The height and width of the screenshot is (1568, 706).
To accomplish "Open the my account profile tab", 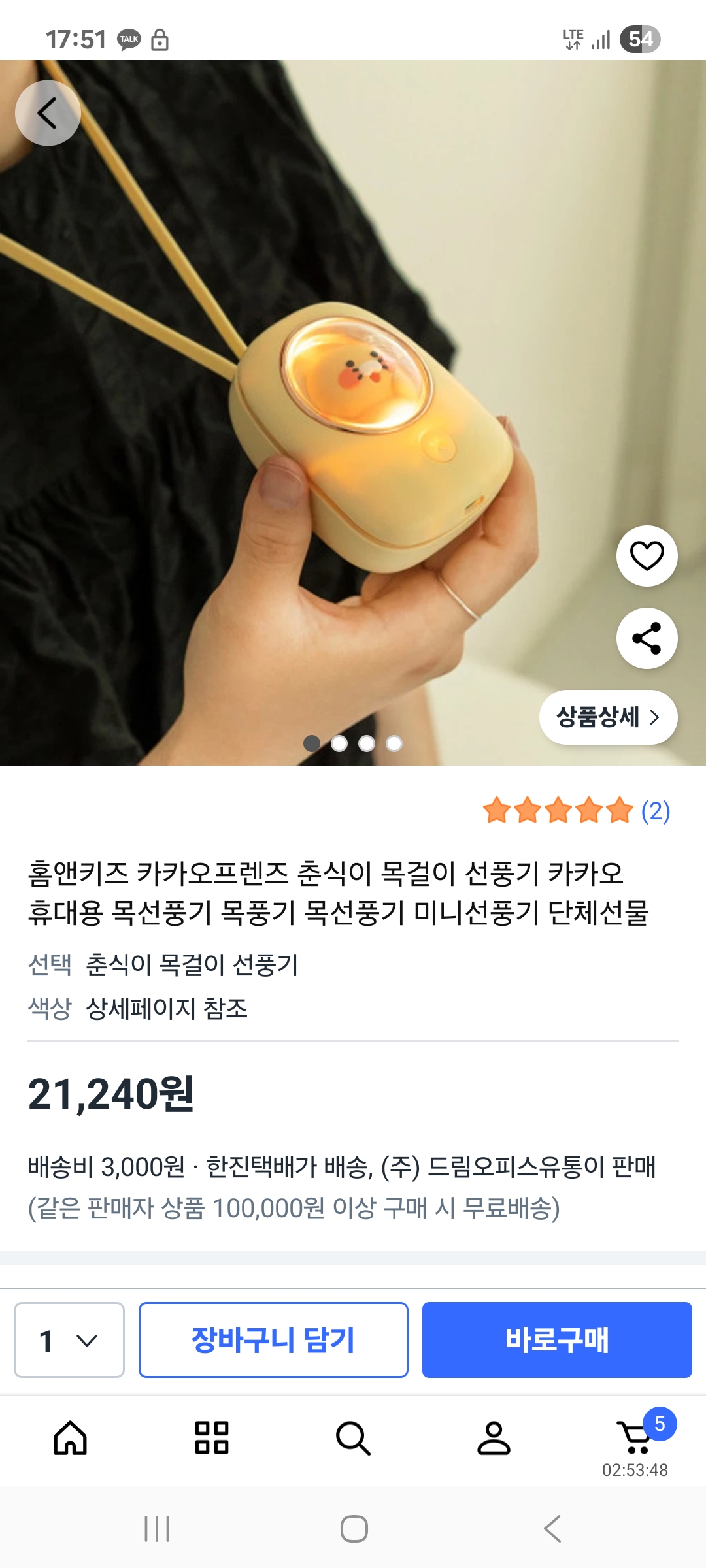I will pyautogui.click(x=494, y=1438).
